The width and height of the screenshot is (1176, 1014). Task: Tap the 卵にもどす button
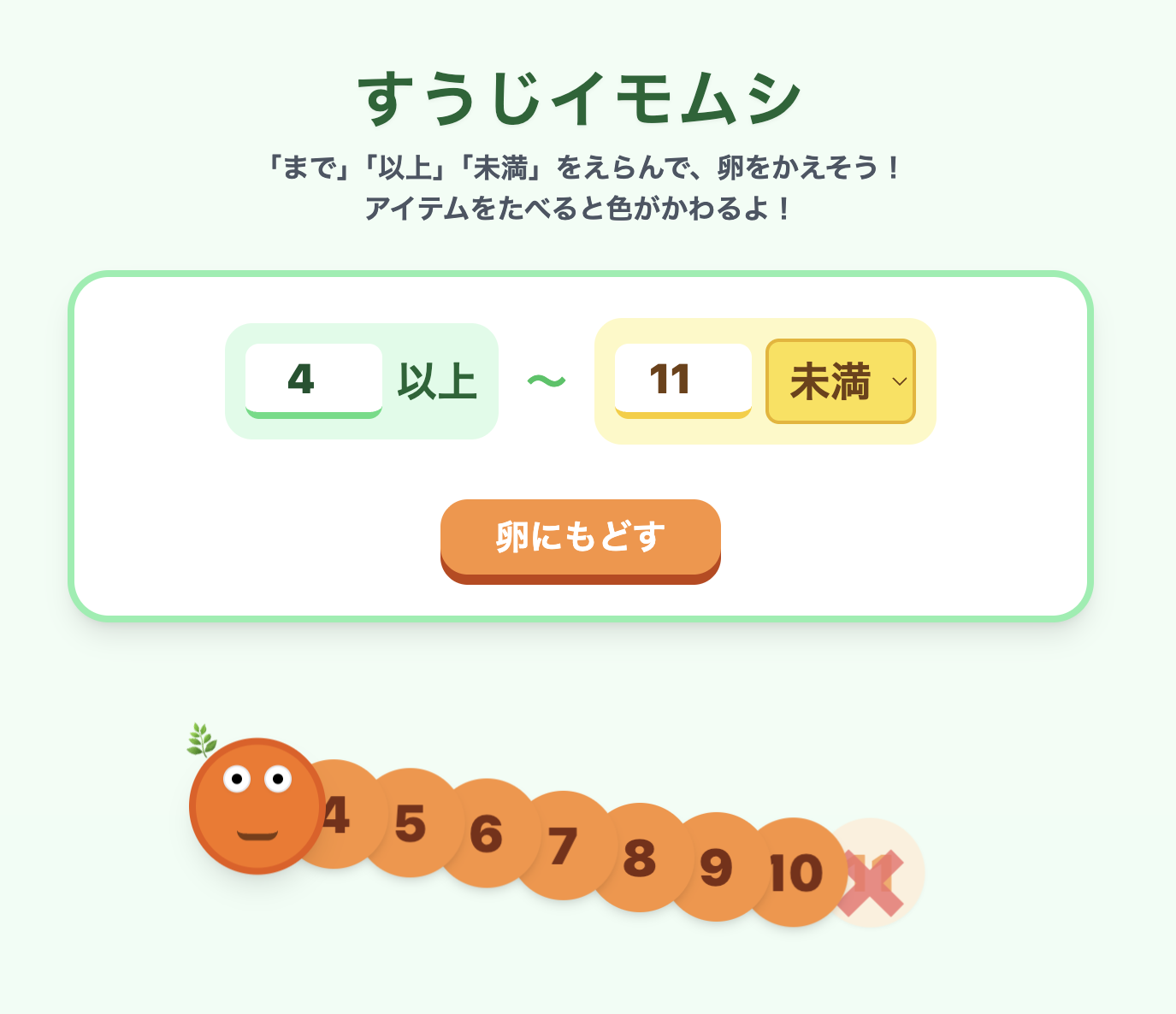tap(580, 539)
